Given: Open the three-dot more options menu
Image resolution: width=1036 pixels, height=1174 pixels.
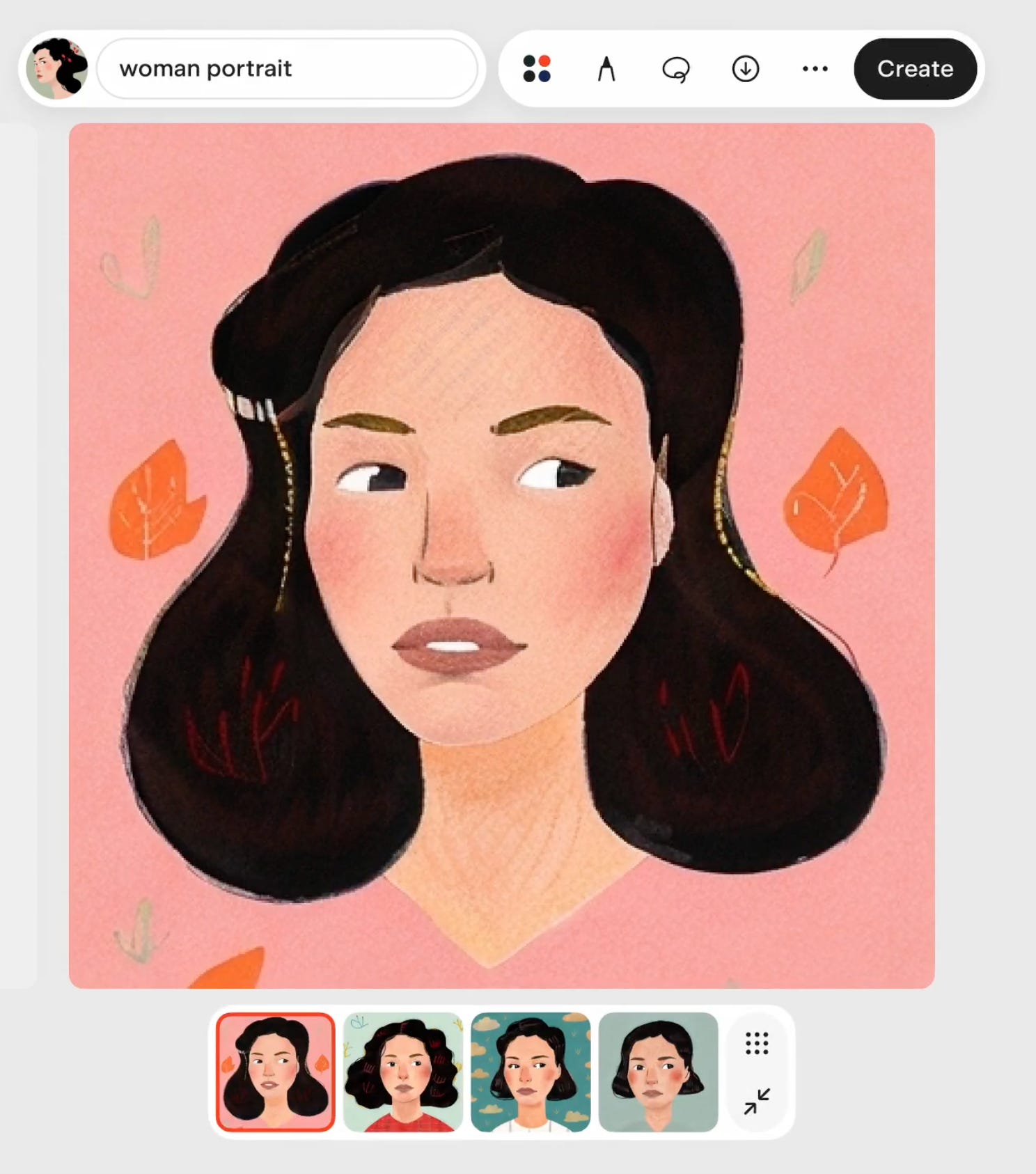Looking at the screenshot, I should (815, 69).
